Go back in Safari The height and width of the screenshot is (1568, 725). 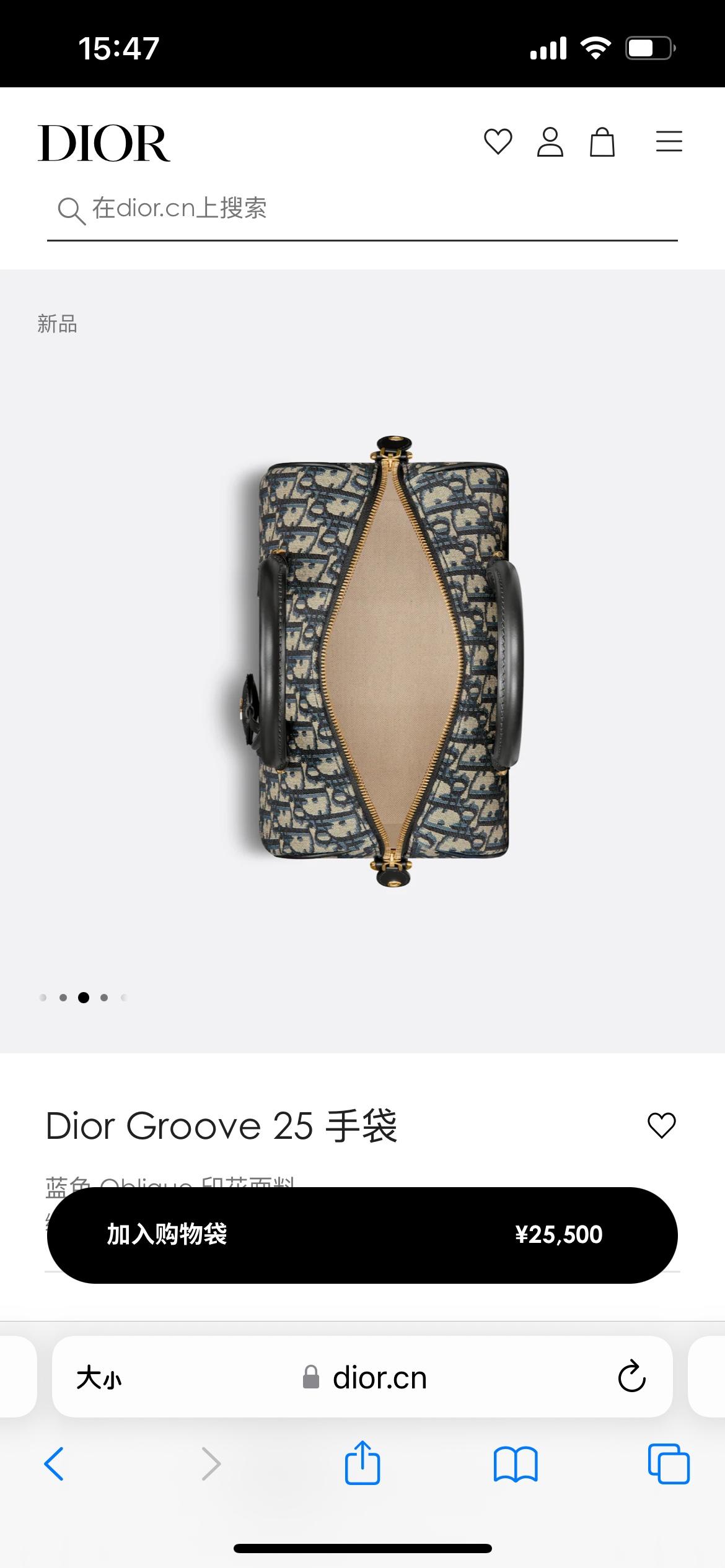pos(54,1464)
